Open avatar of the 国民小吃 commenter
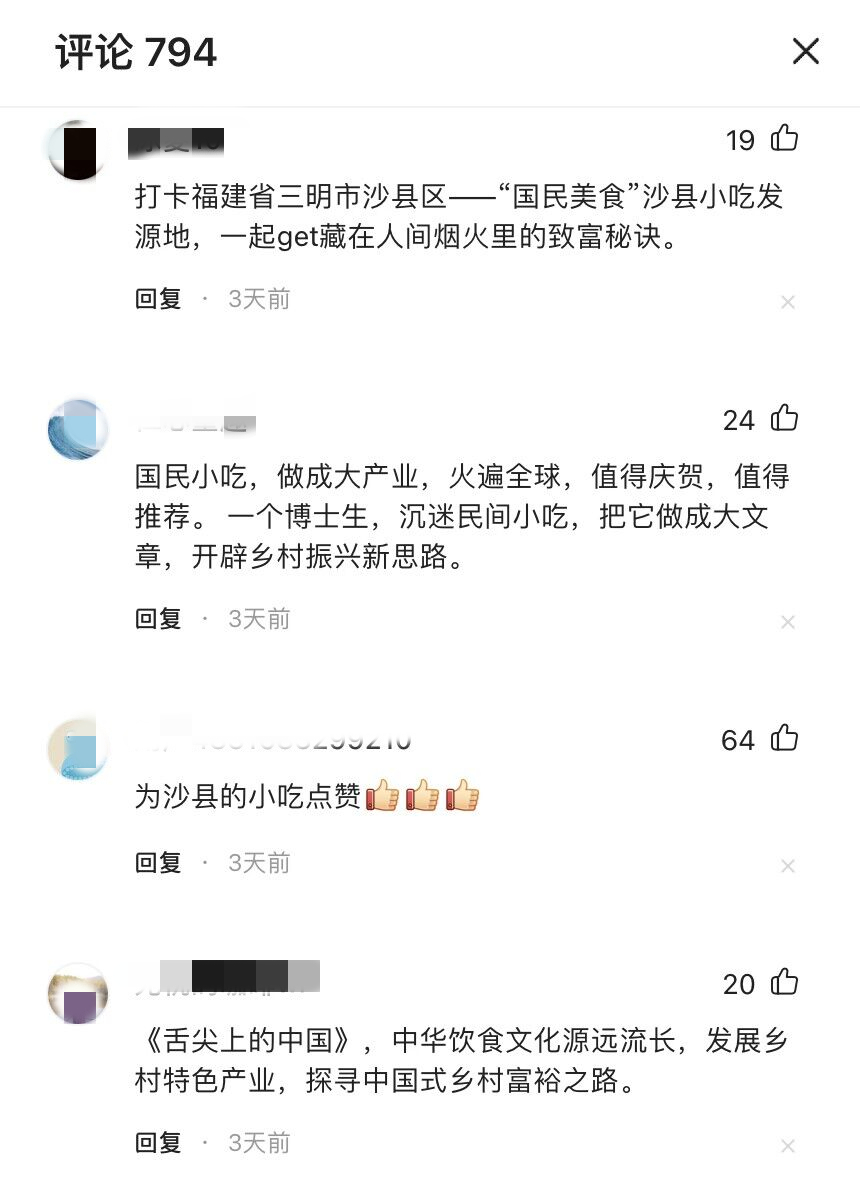 pyautogui.click(x=78, y=430)
